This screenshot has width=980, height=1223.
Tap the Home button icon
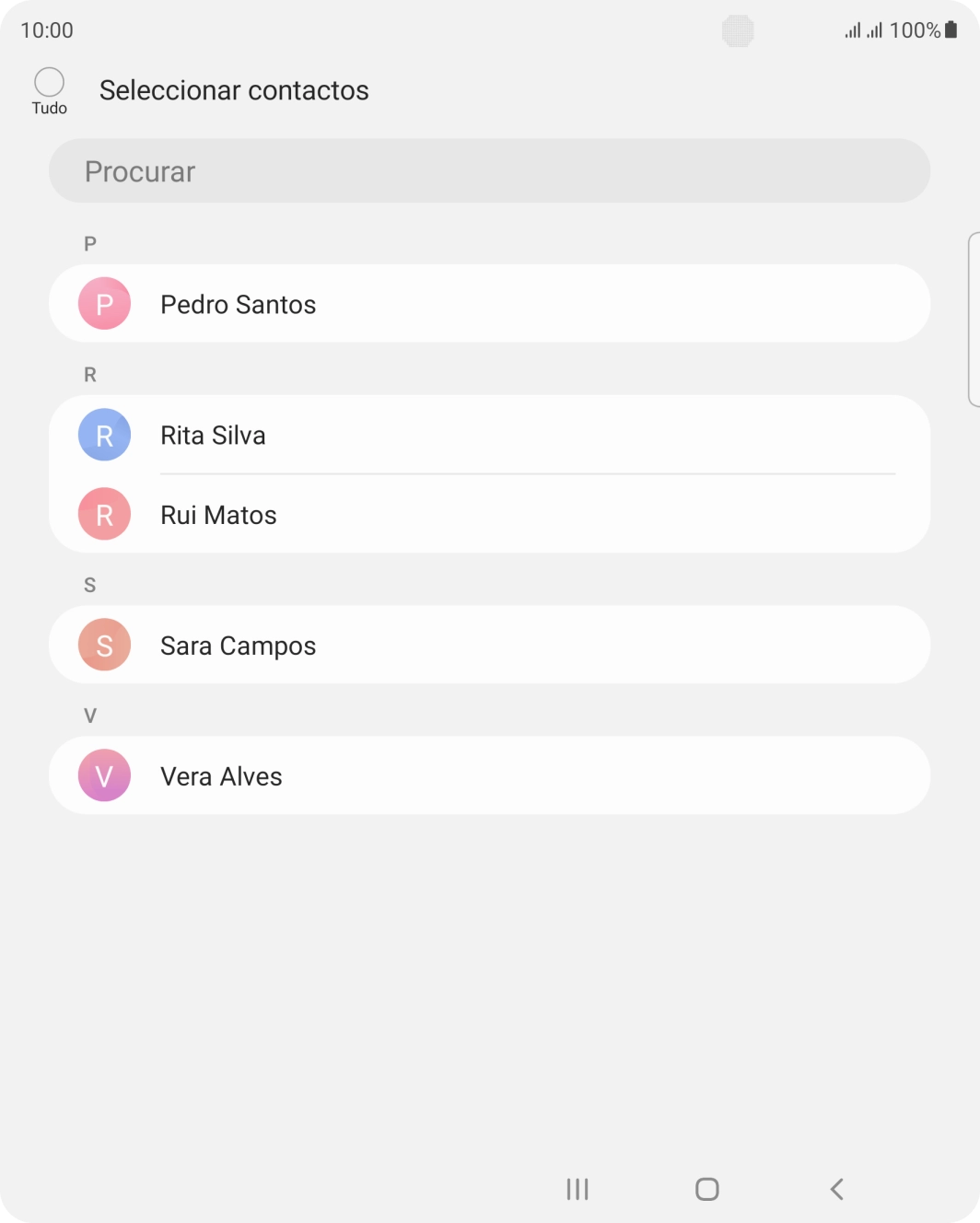coord(706,1189)
